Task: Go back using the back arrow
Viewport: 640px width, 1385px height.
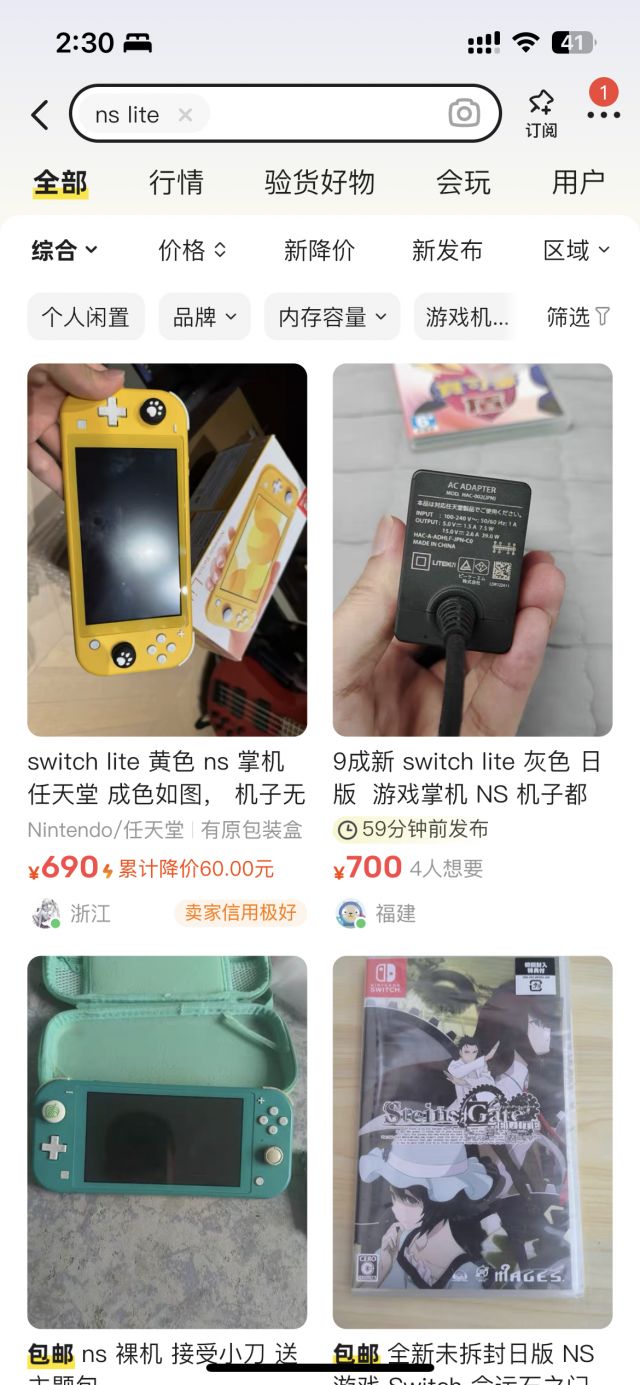Action: point(40,115)
